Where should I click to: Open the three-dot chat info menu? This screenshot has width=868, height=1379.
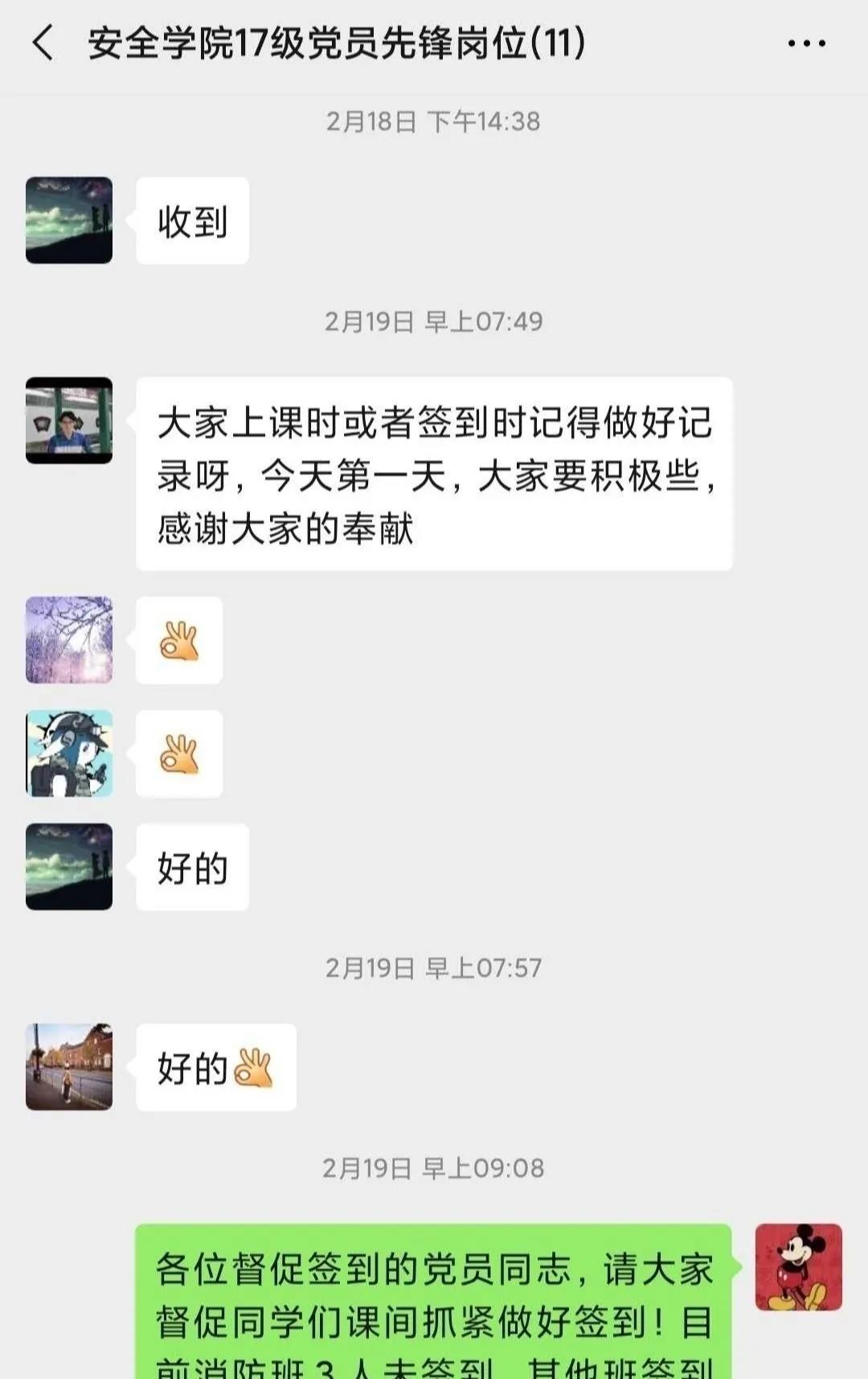point(806,43)
